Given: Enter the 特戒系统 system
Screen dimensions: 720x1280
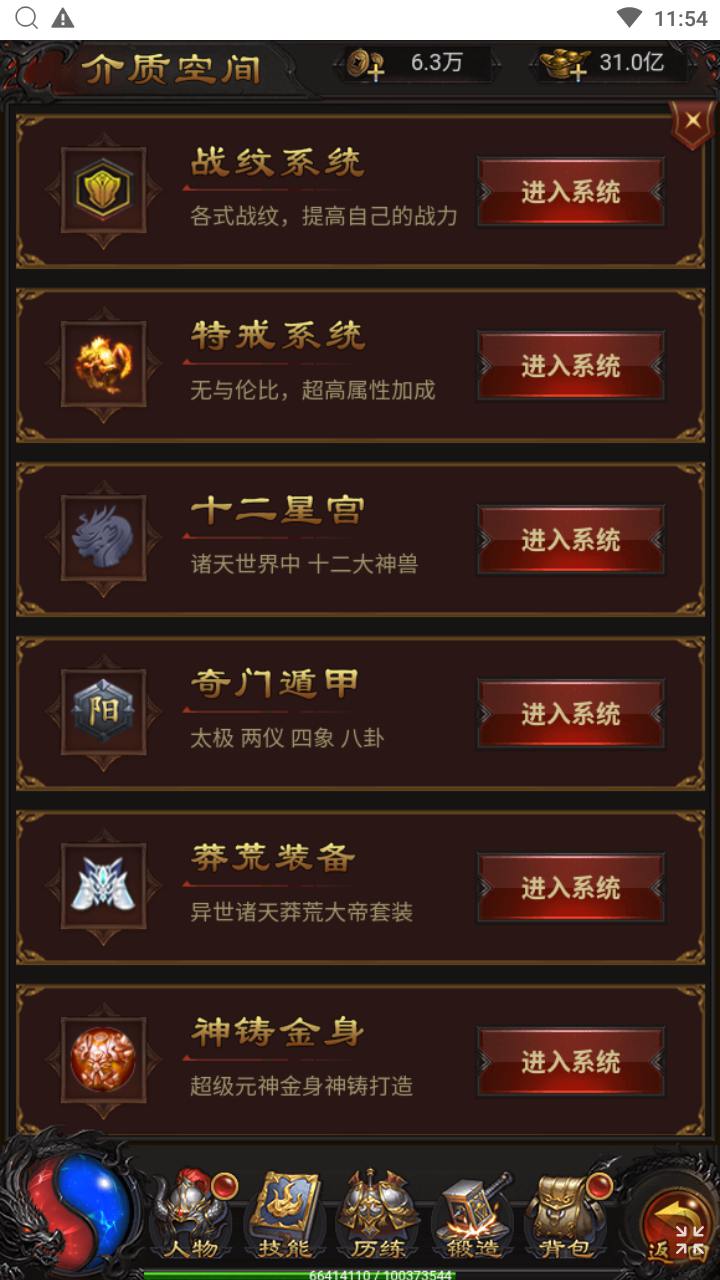Looking at the screenshot, I should pos(570,366).
